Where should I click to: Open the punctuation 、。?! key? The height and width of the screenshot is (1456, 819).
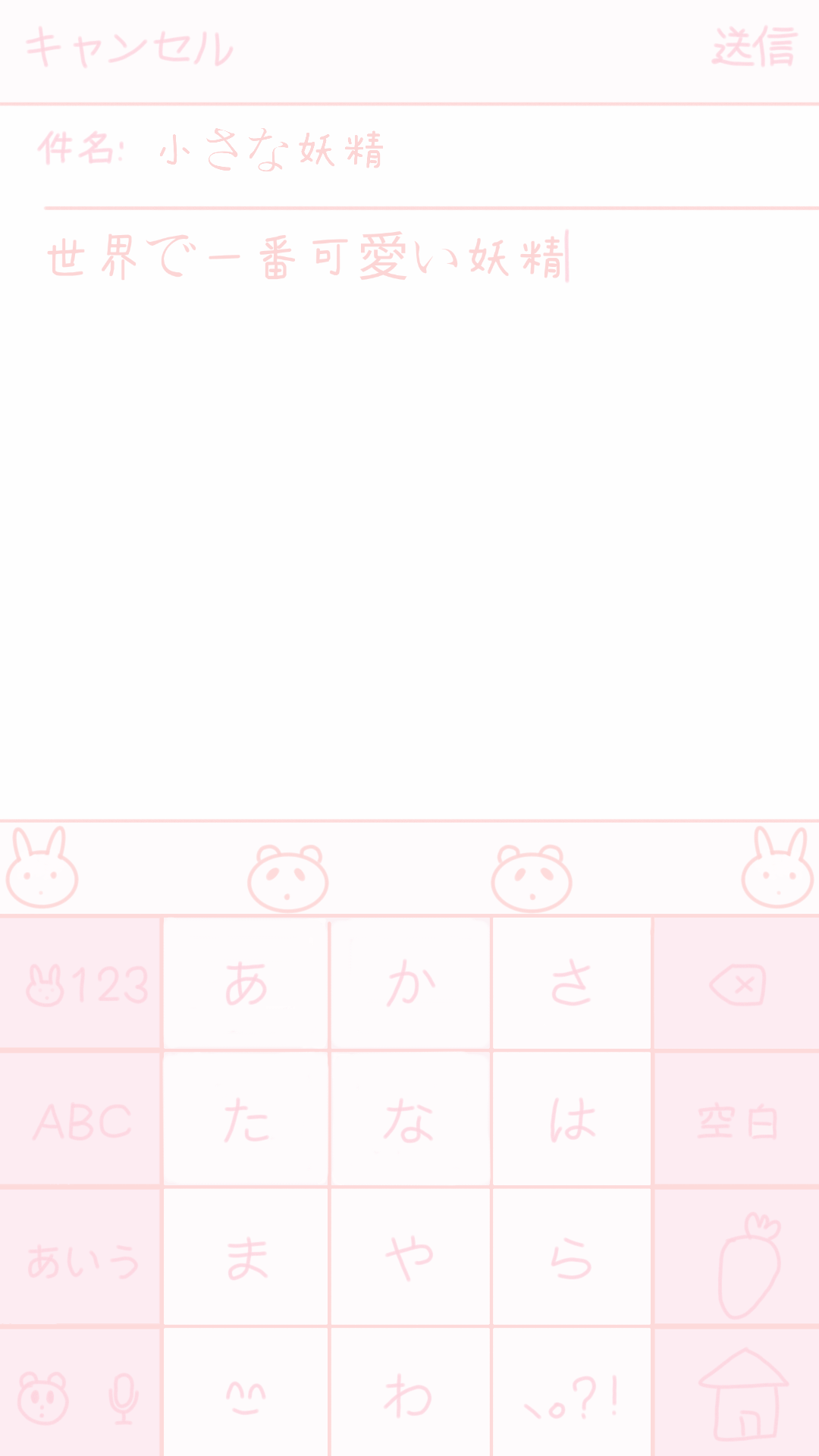(x=572, y=1394)
